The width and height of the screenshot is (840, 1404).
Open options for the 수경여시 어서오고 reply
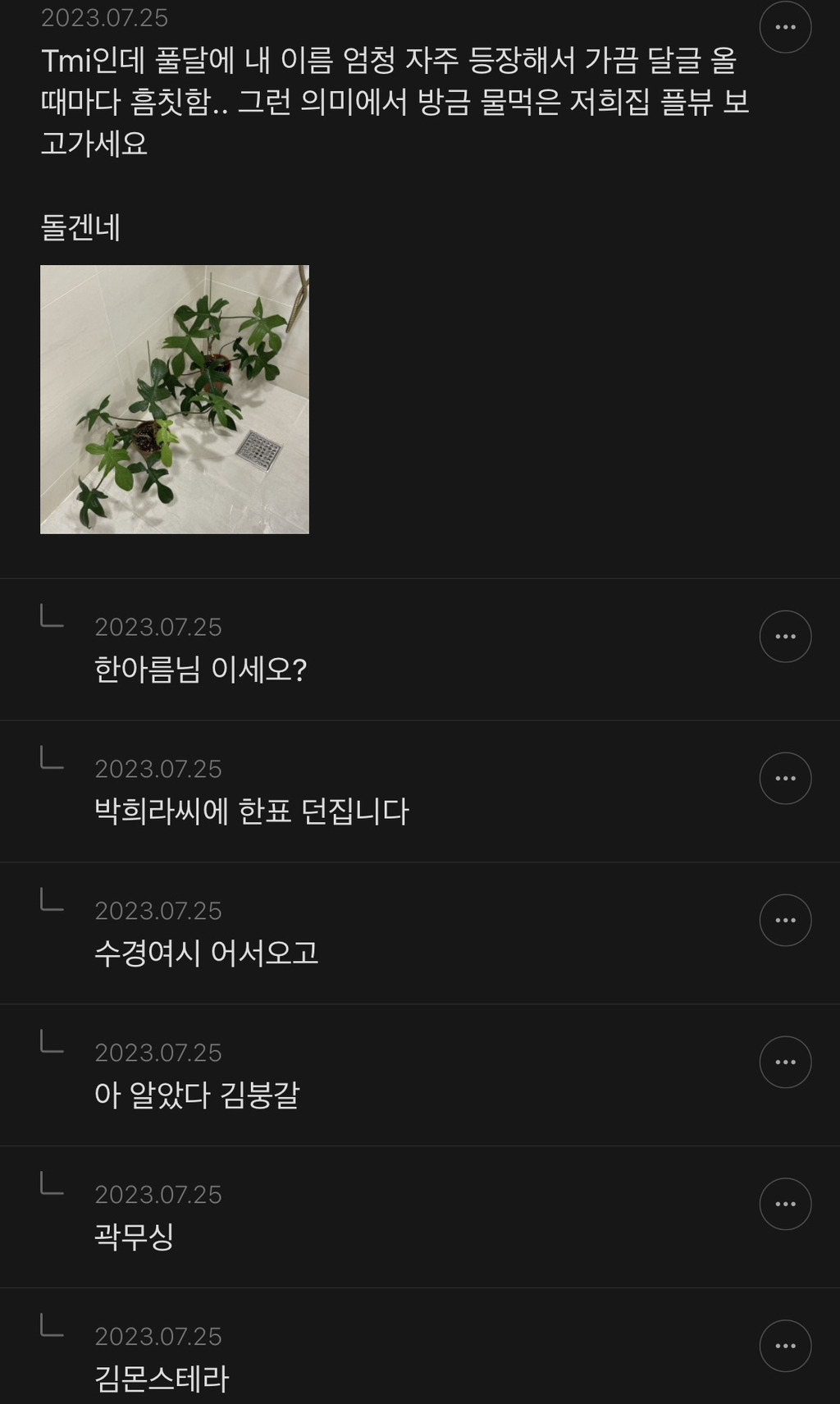coord(785,920)
